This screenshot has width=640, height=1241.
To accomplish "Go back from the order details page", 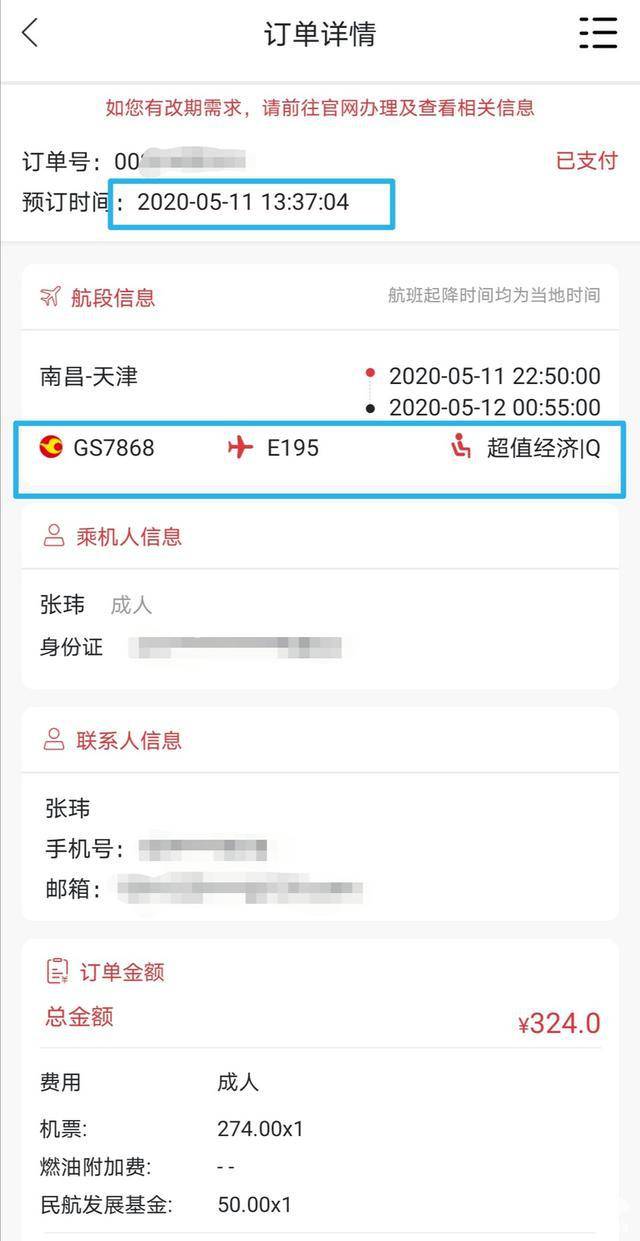I will [x=30, y=33].
